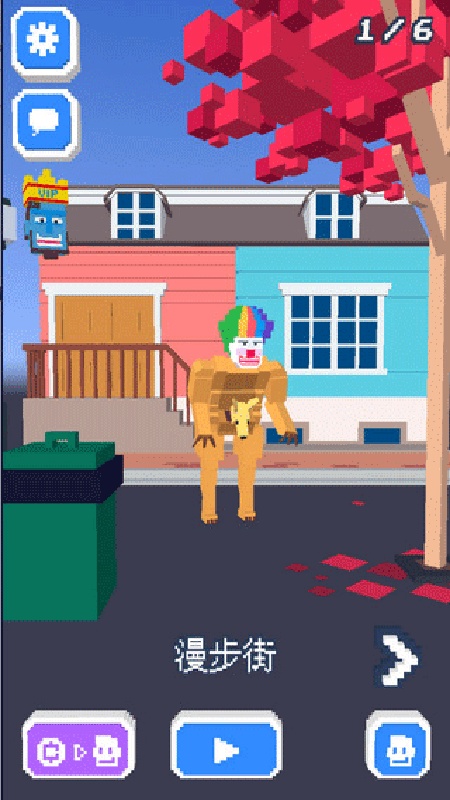Screen dimensions: 450x800
Task: Tap the VIP crown face icon
Action: click(x=45, y=213)
